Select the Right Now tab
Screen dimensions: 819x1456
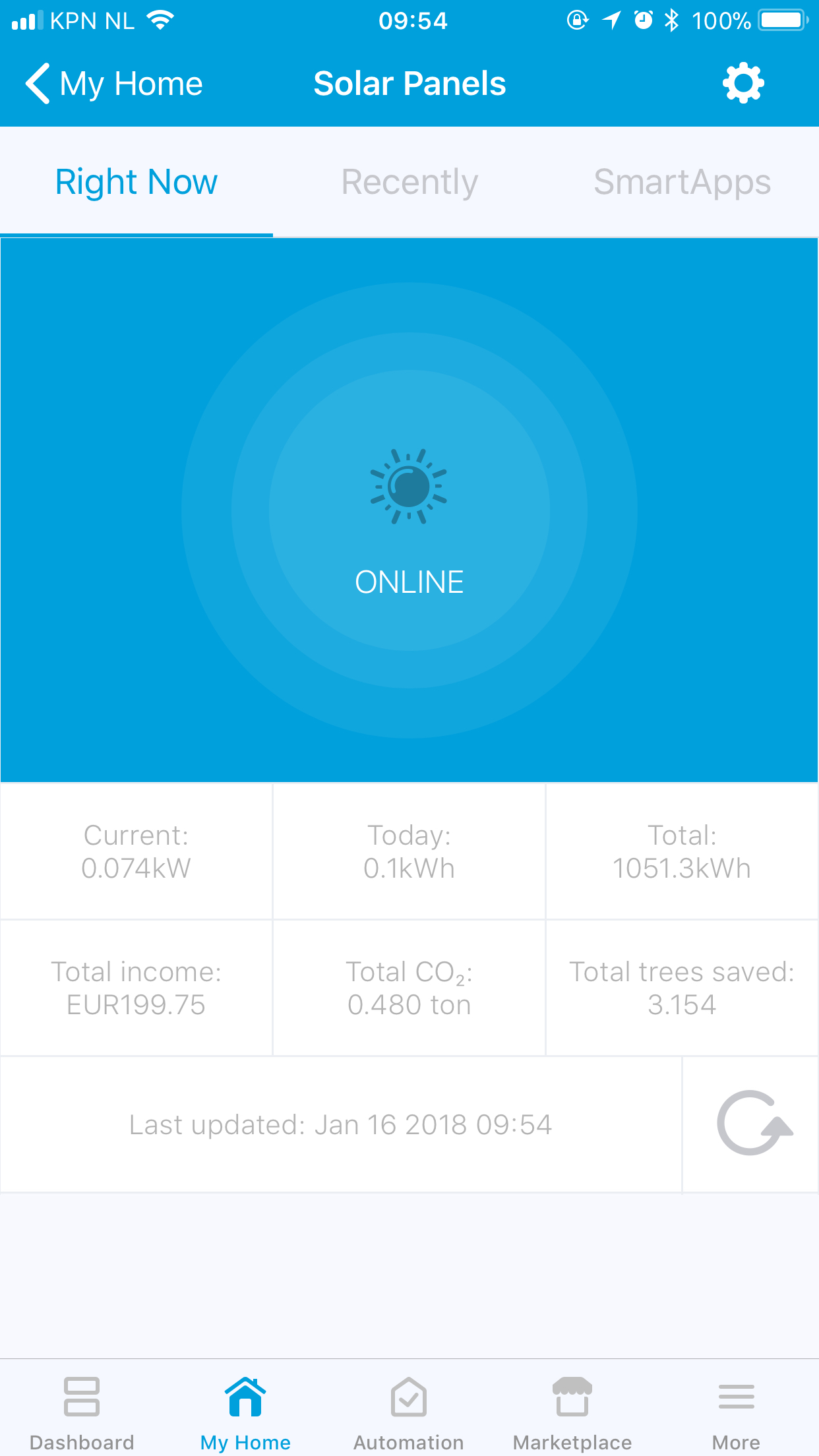pos(136,182)
